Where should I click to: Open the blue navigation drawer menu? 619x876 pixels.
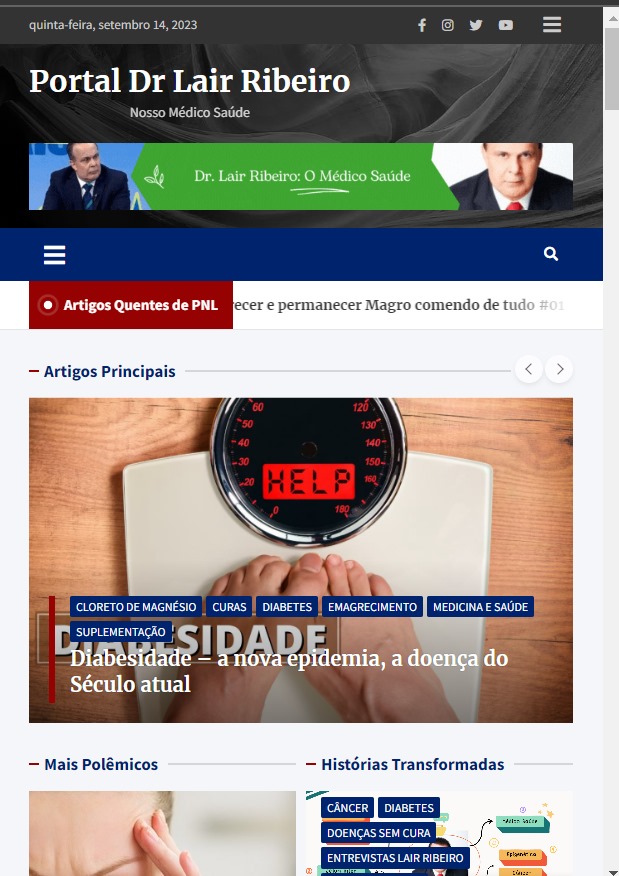55,255
